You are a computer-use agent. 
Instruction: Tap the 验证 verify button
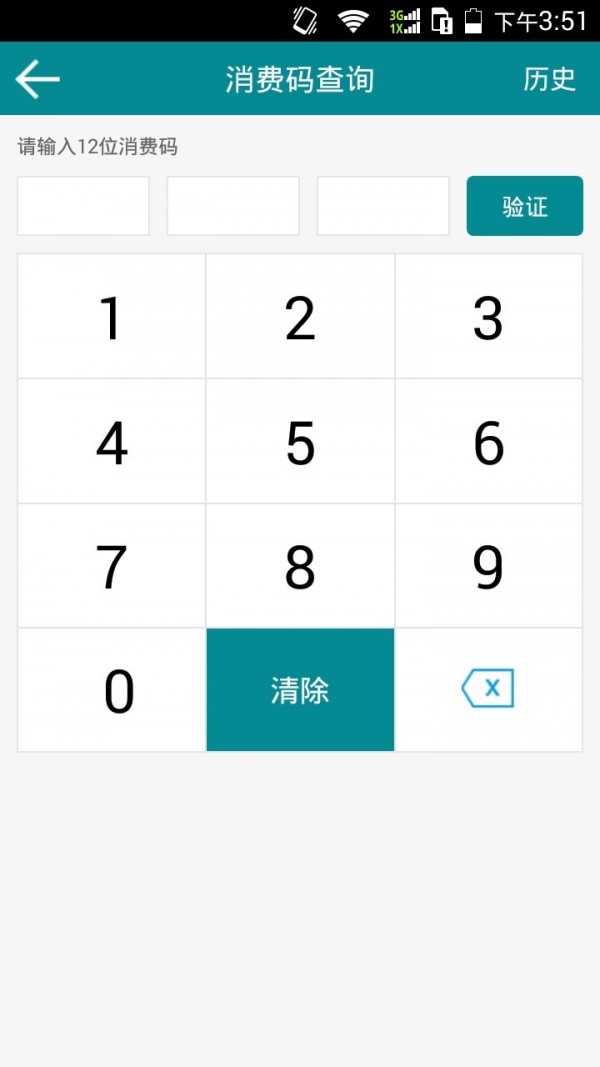[x=524, y=206]
